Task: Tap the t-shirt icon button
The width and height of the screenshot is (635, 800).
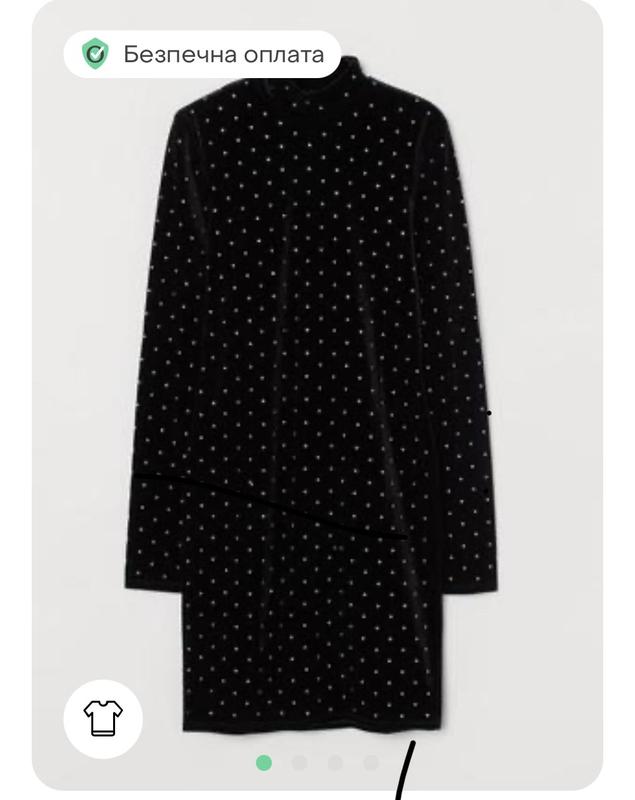Action: click(103, 718)
